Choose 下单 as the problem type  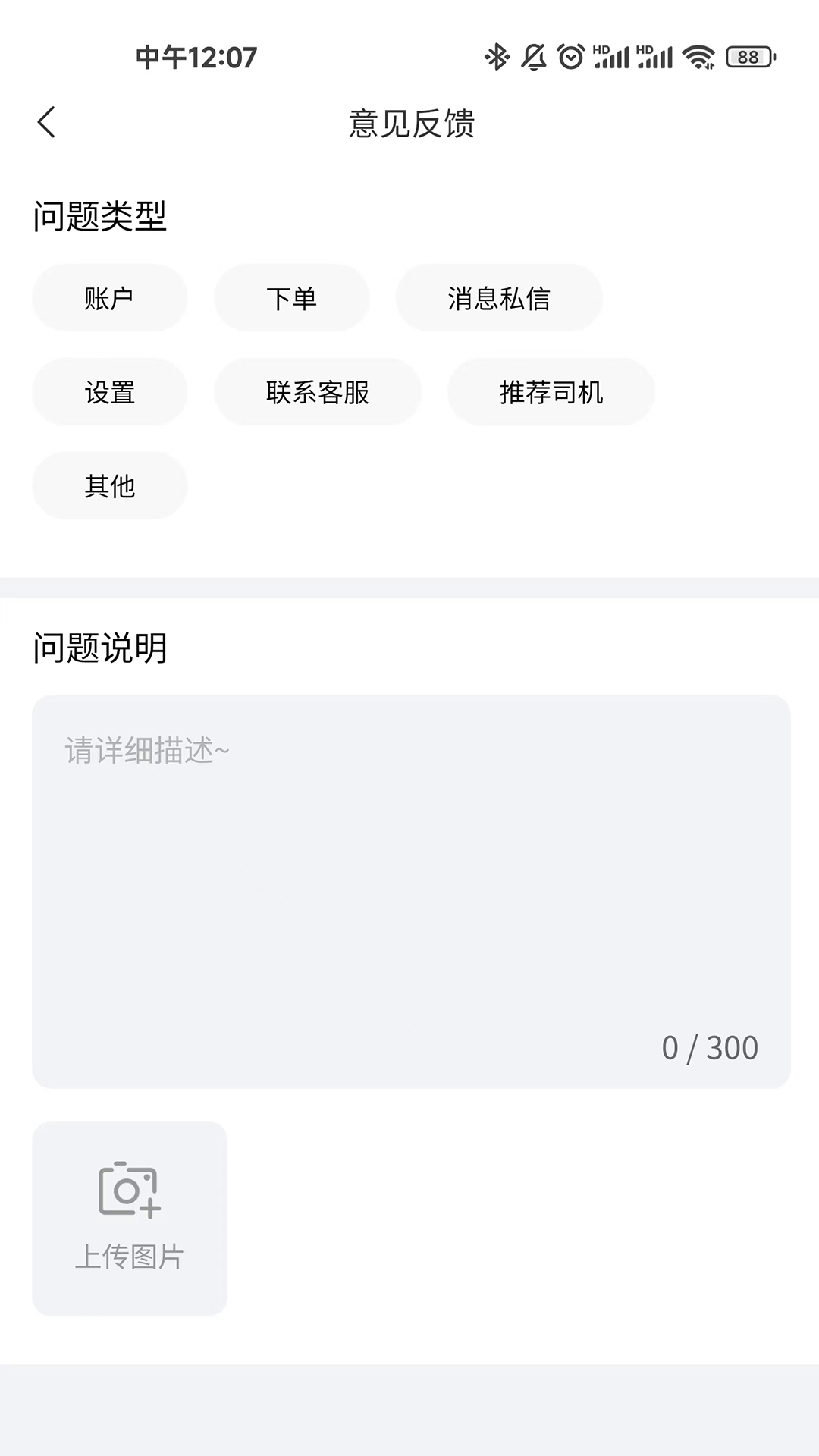291,298
